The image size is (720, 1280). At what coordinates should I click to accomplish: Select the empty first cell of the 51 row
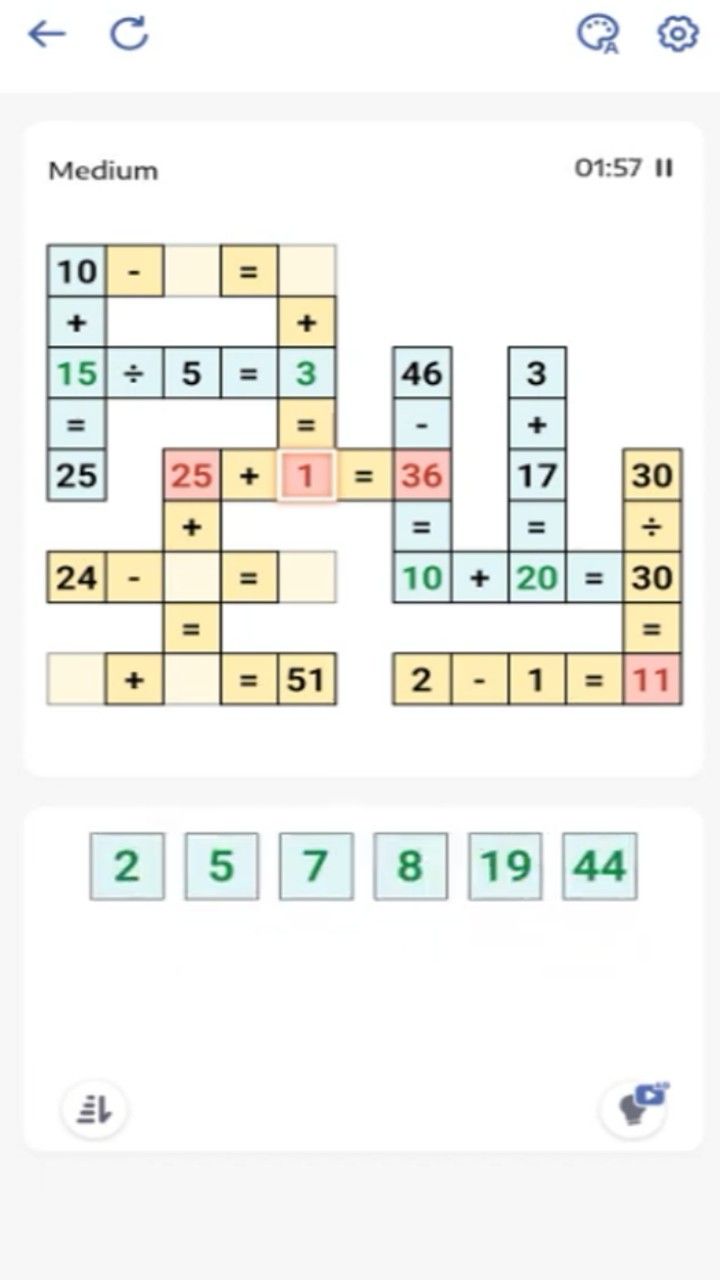point(76,680)
